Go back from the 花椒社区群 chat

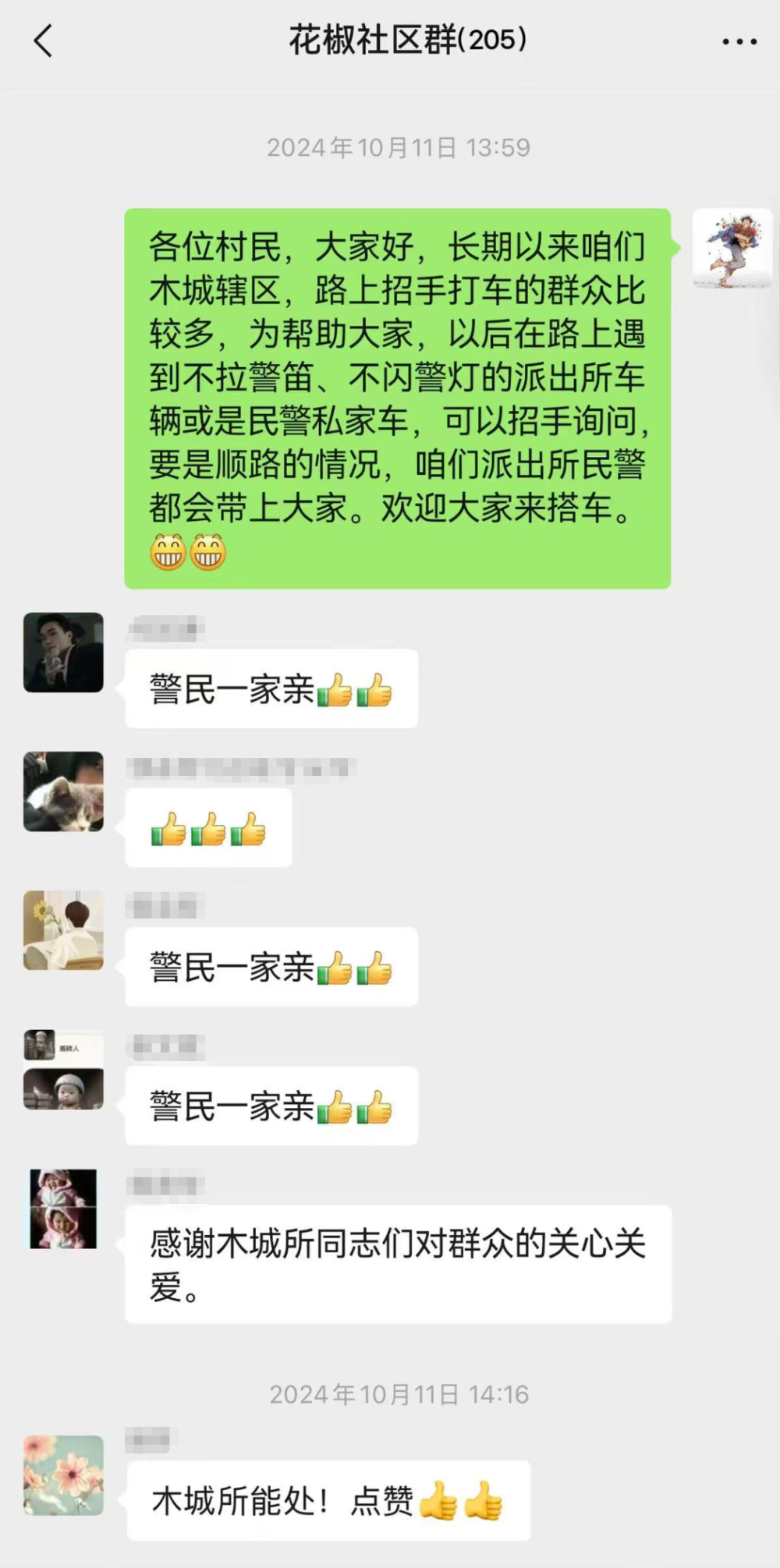[44, 41]
